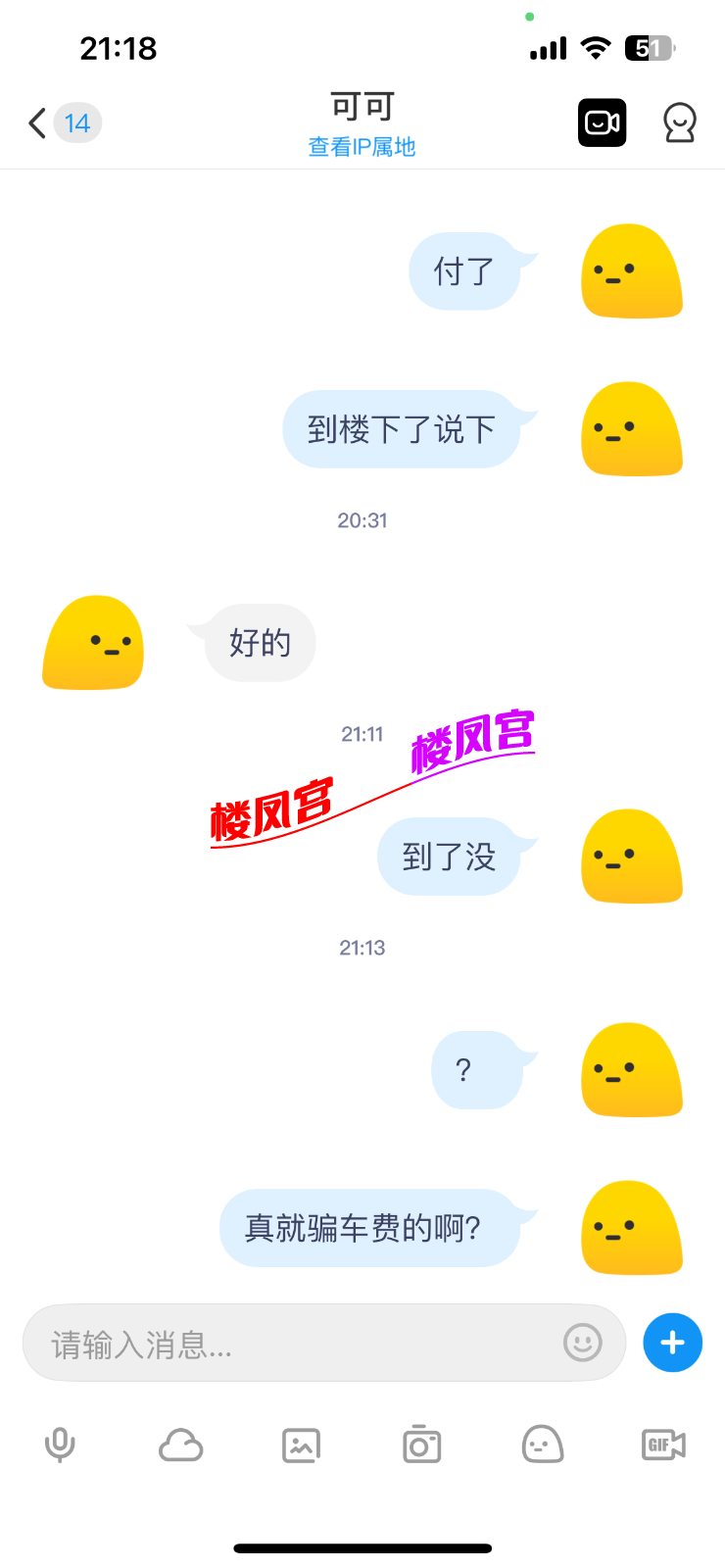The image size is (725, 1568).
Task: Open the contact profile icon
Action: 679,123
